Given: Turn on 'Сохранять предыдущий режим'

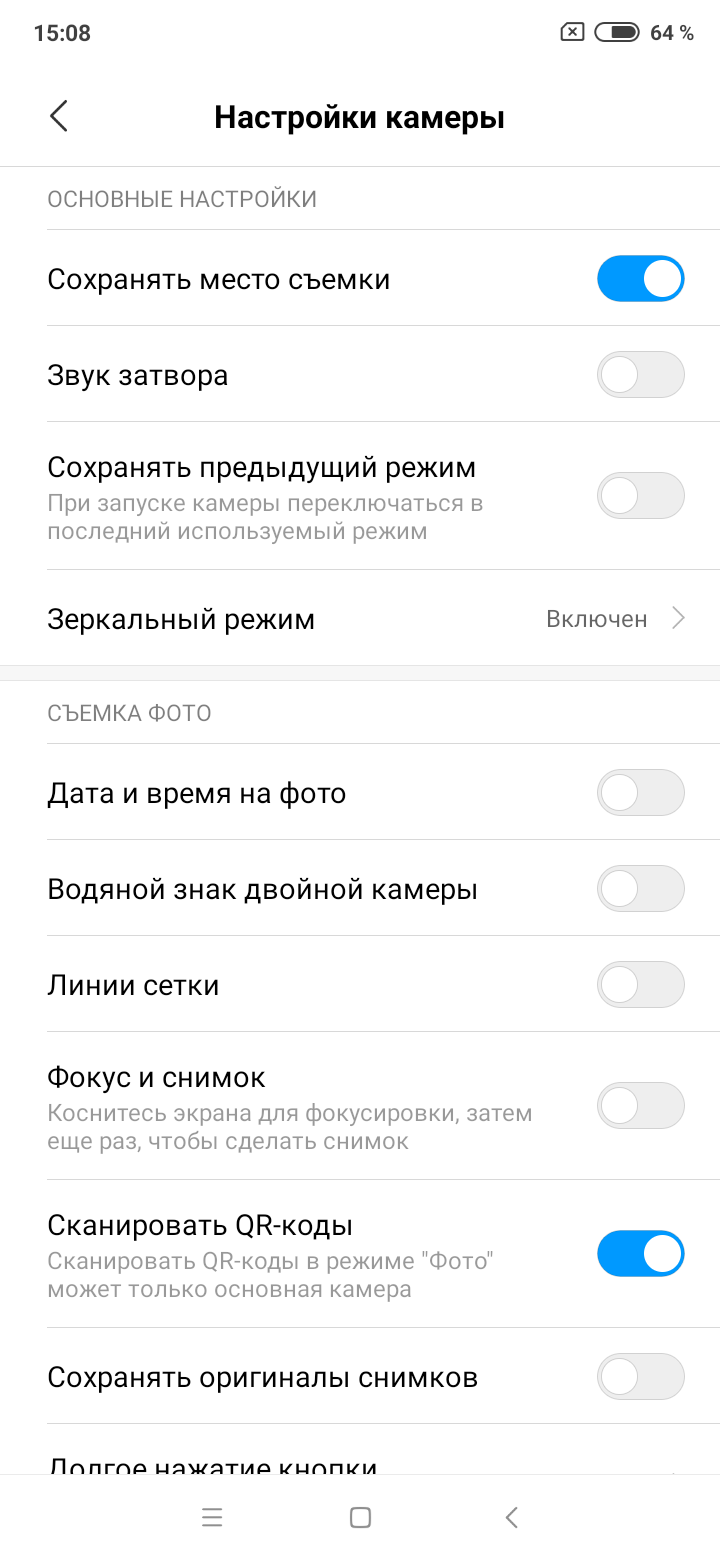Looking at the screenshot, I should point(640,495).
